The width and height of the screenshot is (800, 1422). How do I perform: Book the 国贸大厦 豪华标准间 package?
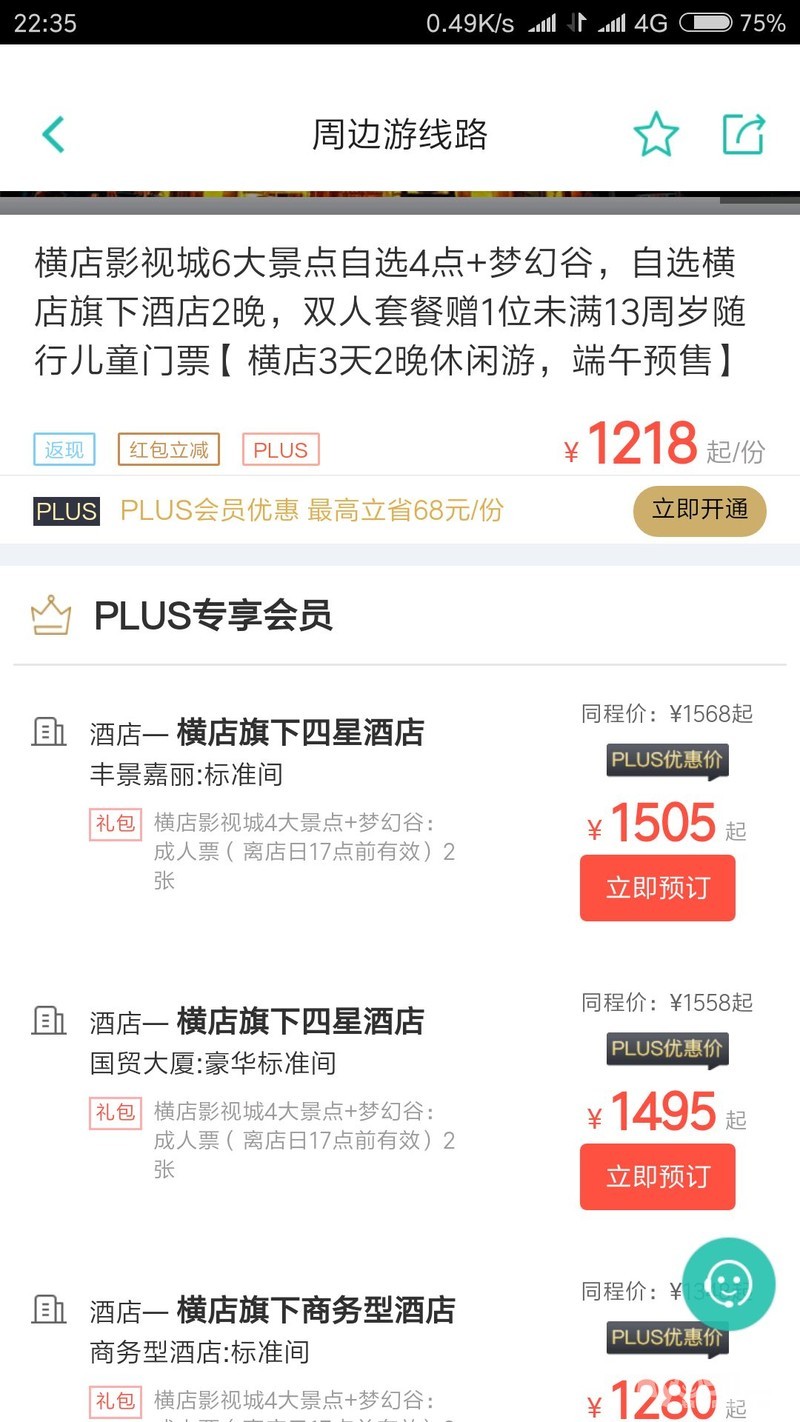[657, 1177]
